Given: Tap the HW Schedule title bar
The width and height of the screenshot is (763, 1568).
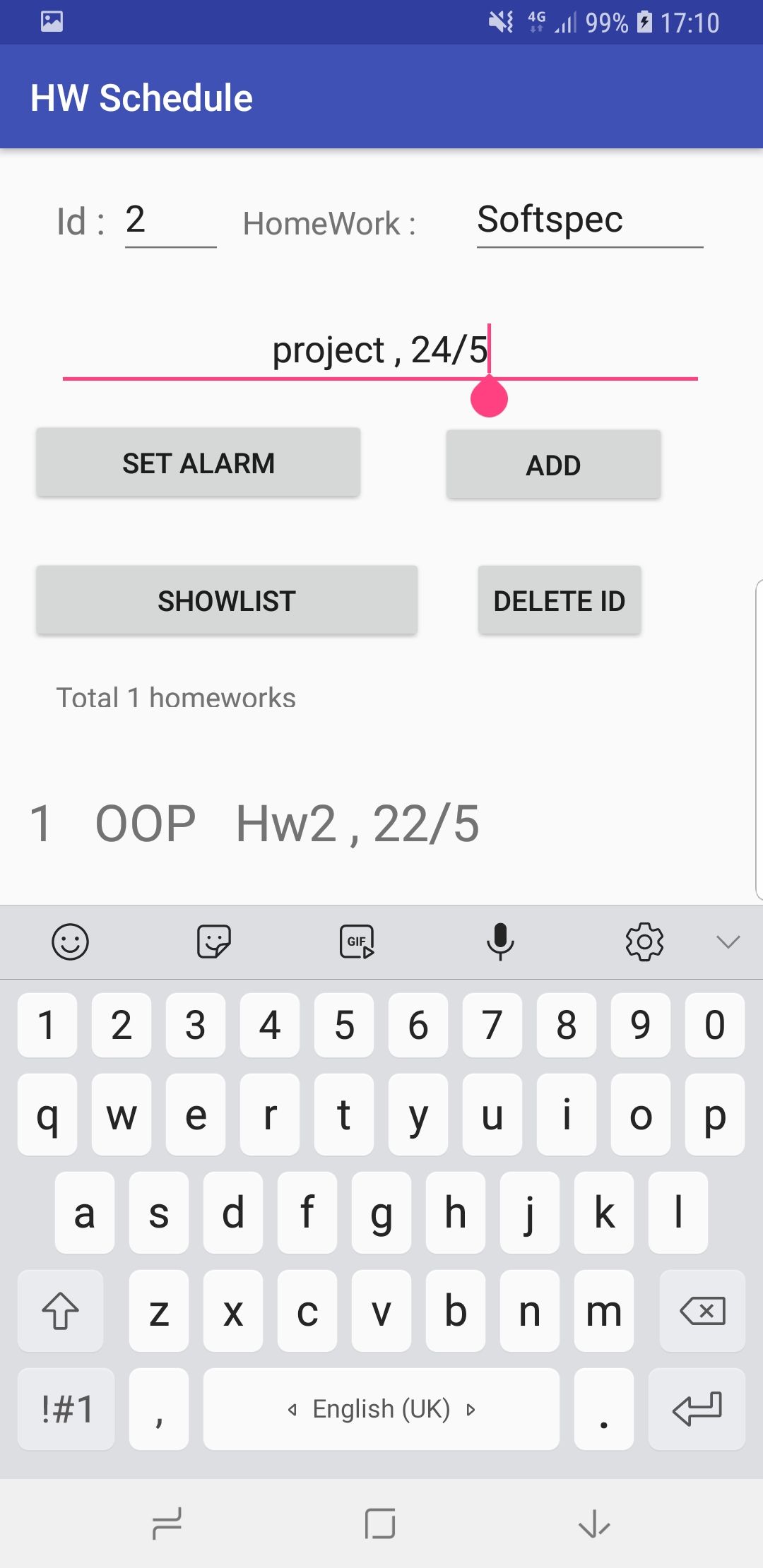Looking at the screenshot, I should click(x=143, y=96).
